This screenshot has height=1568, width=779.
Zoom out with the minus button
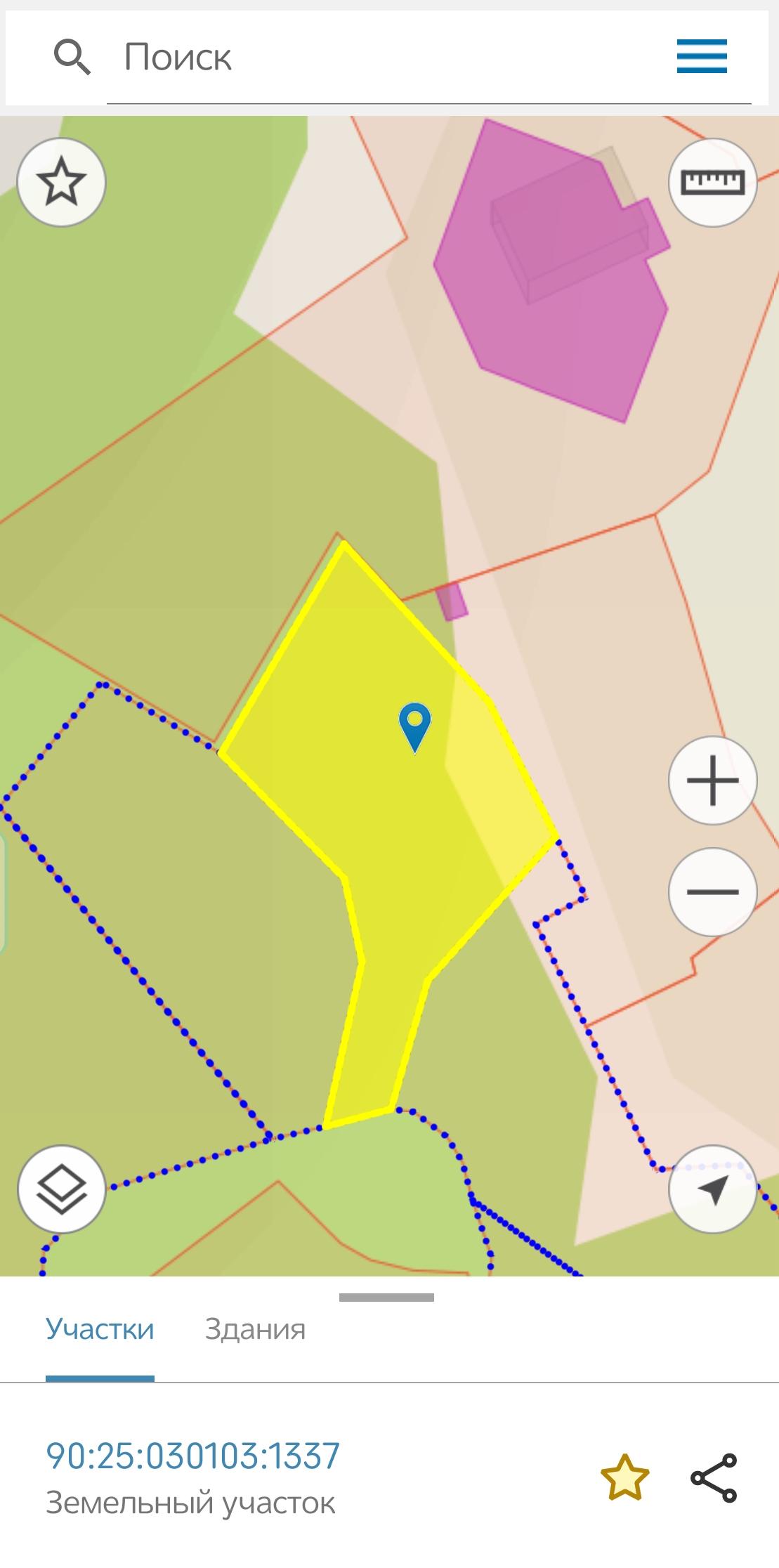pos(712,891)
